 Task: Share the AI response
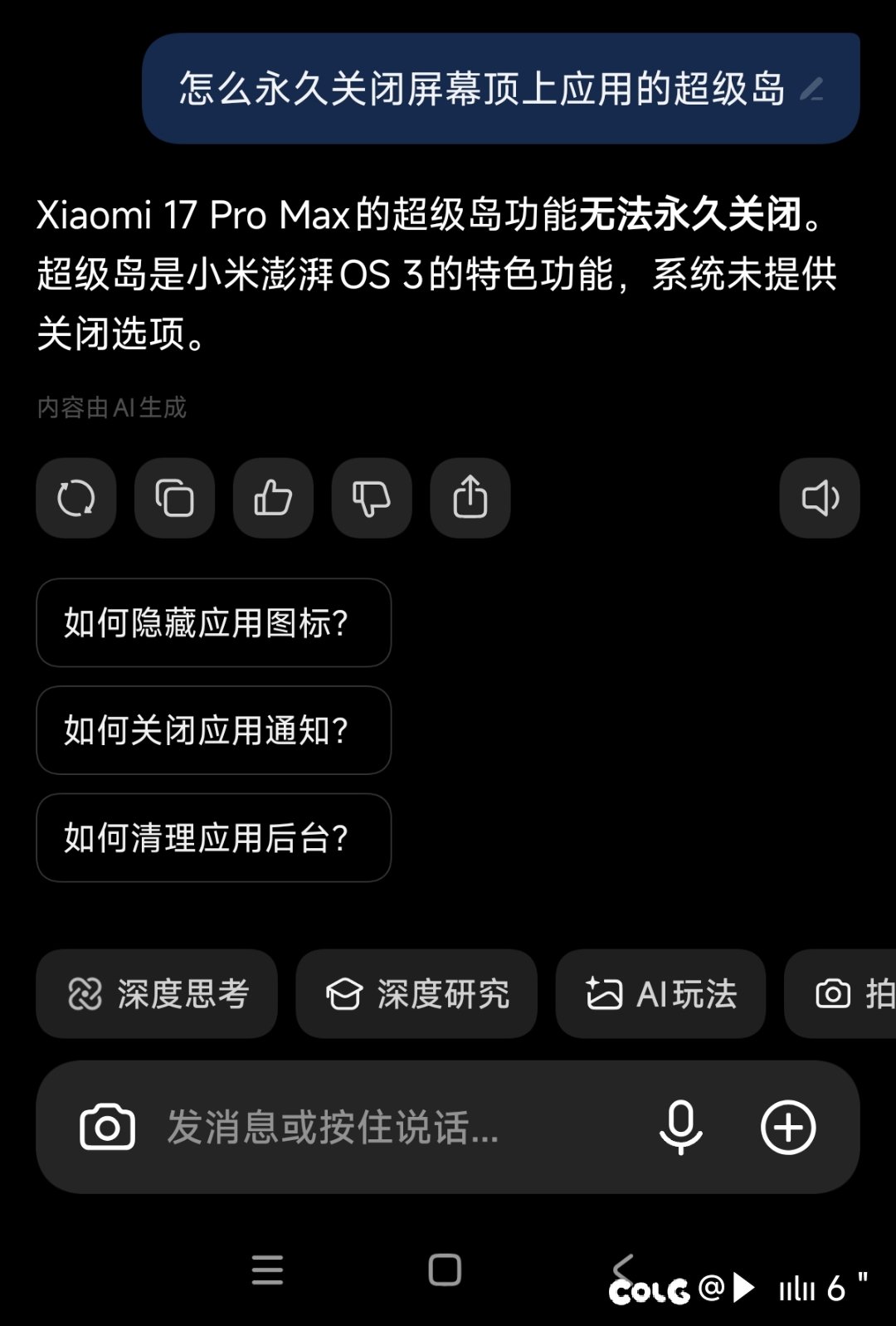tap(470, 499)
